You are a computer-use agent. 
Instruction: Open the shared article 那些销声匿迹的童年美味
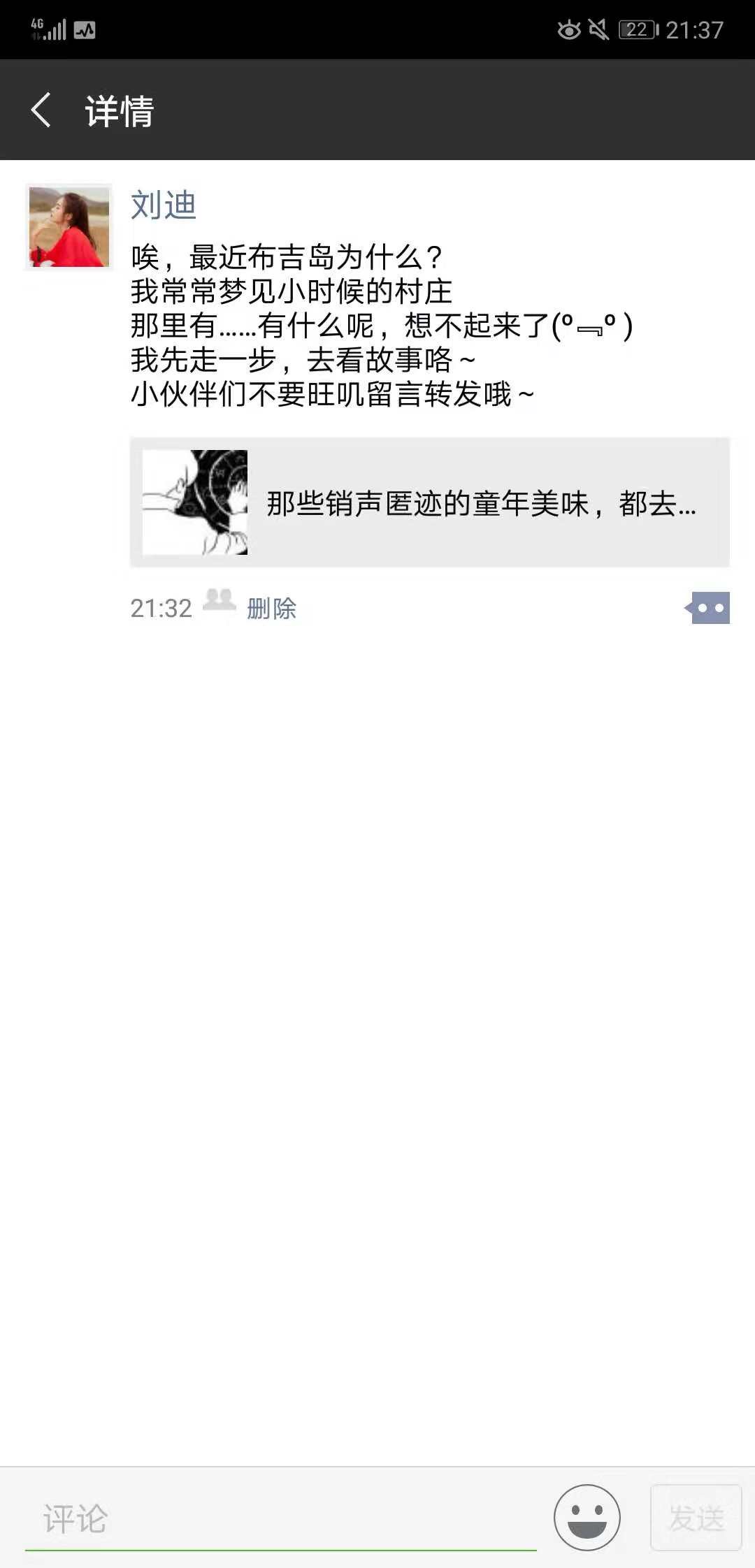click(429, 502)
